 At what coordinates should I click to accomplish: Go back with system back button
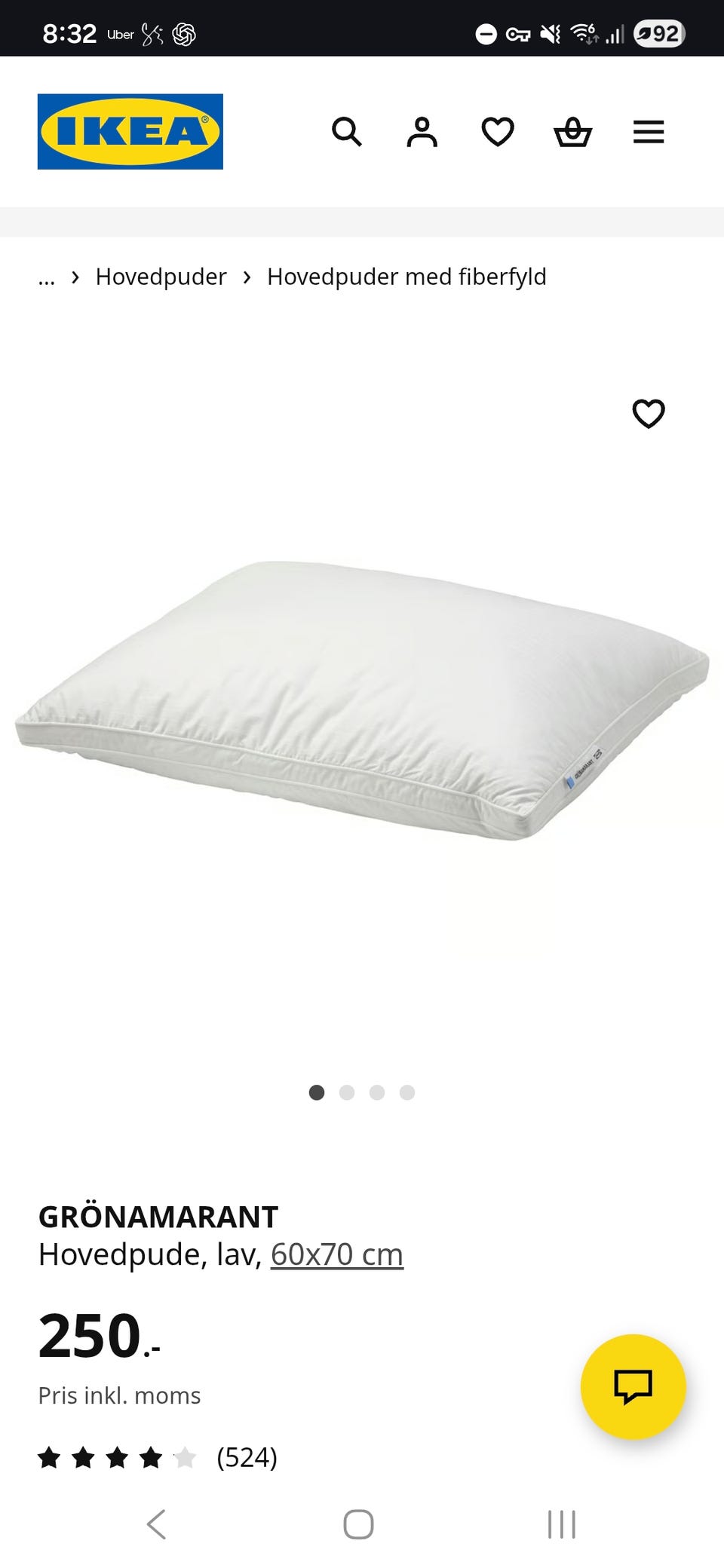coord(156,1524)
